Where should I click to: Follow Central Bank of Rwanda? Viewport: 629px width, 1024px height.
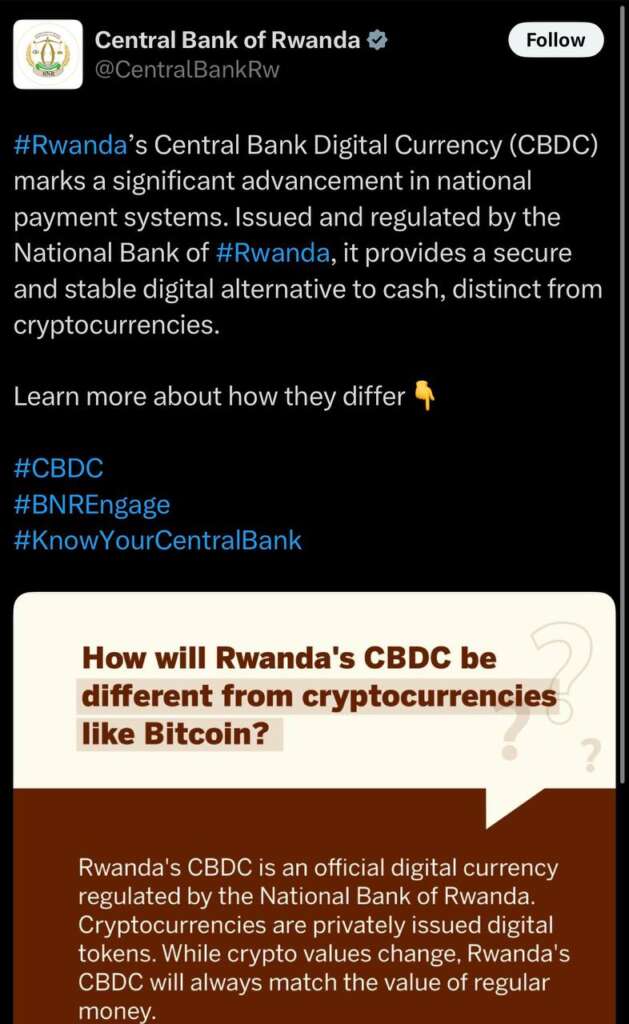point(555,40)
